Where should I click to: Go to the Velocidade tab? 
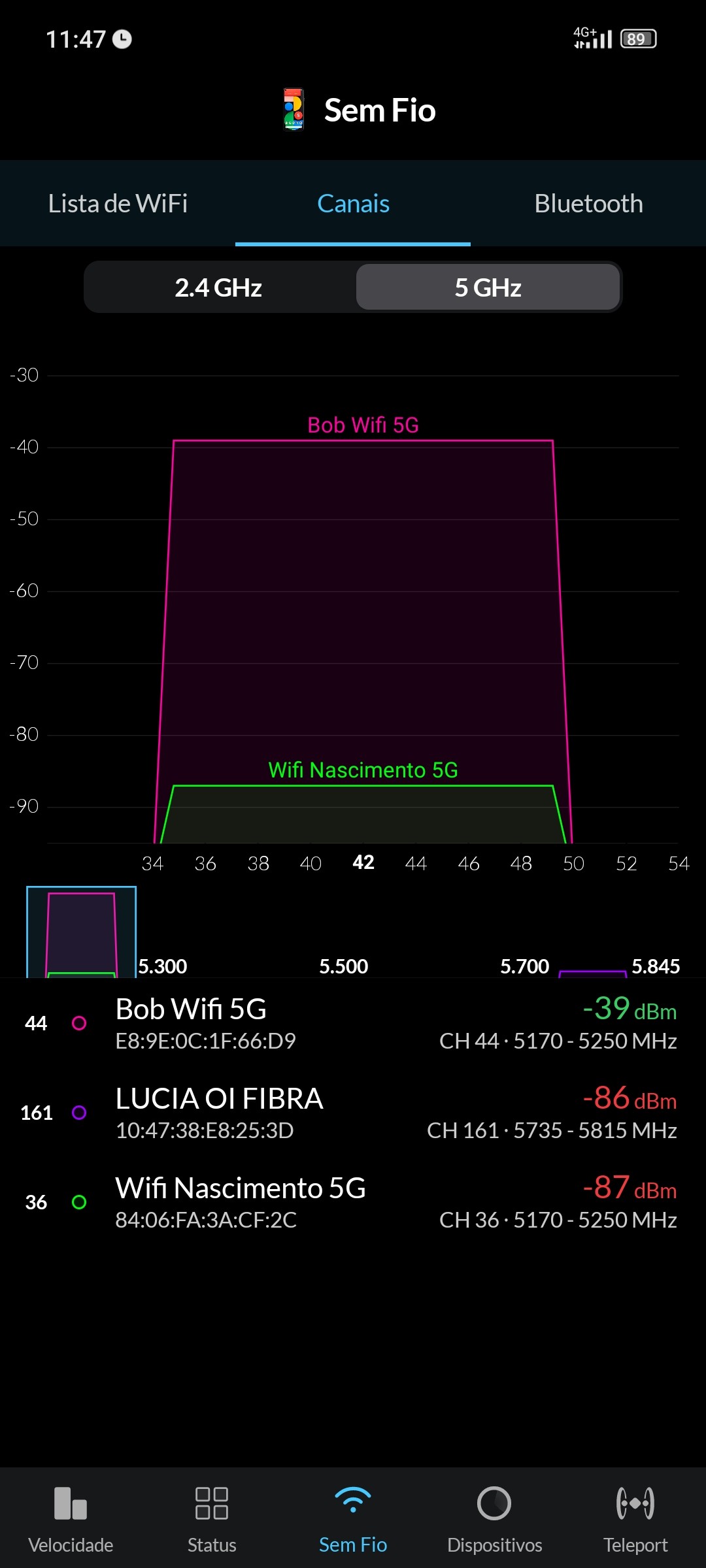pos(71,1517)
